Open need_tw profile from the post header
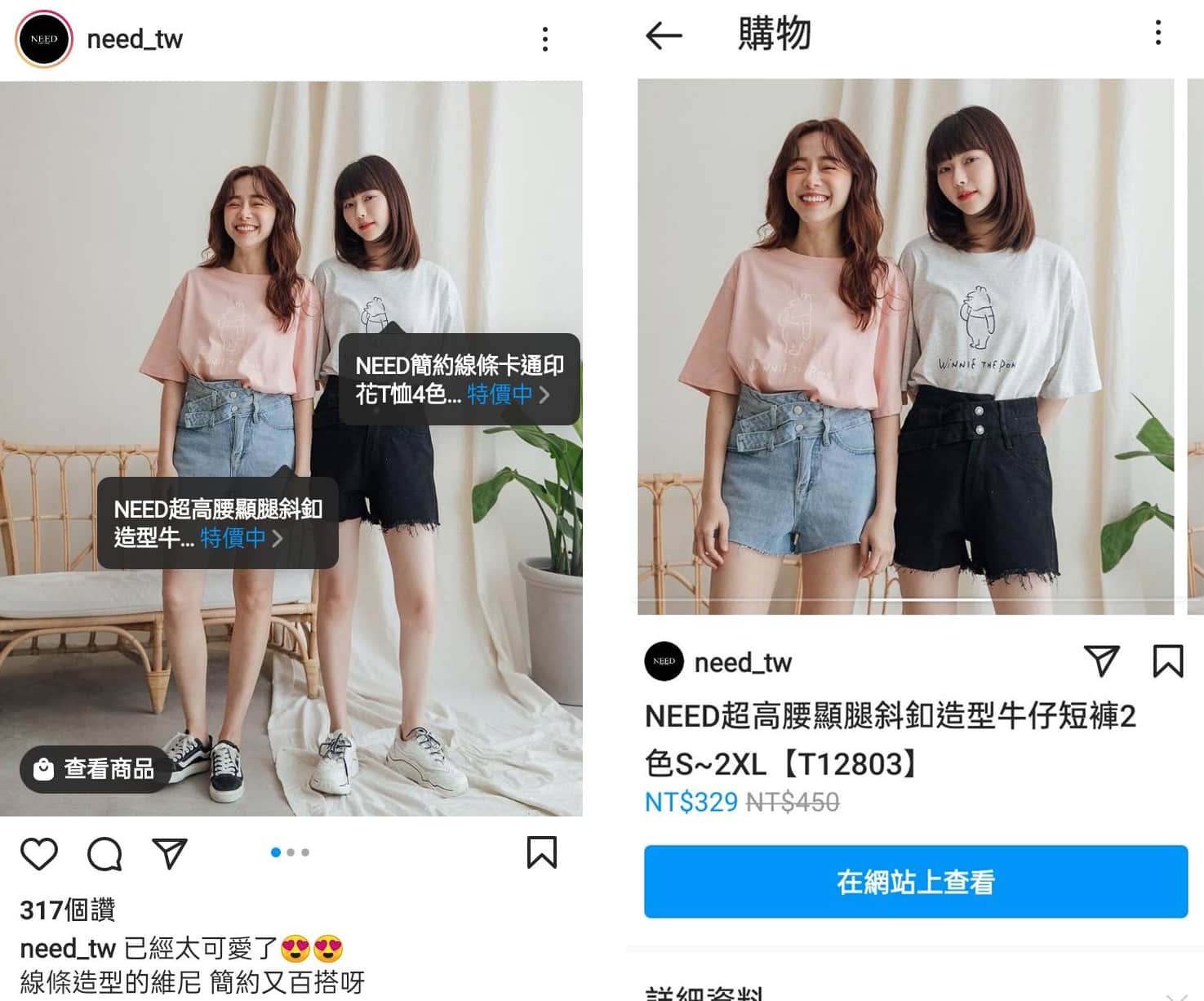 pos(134,39)
